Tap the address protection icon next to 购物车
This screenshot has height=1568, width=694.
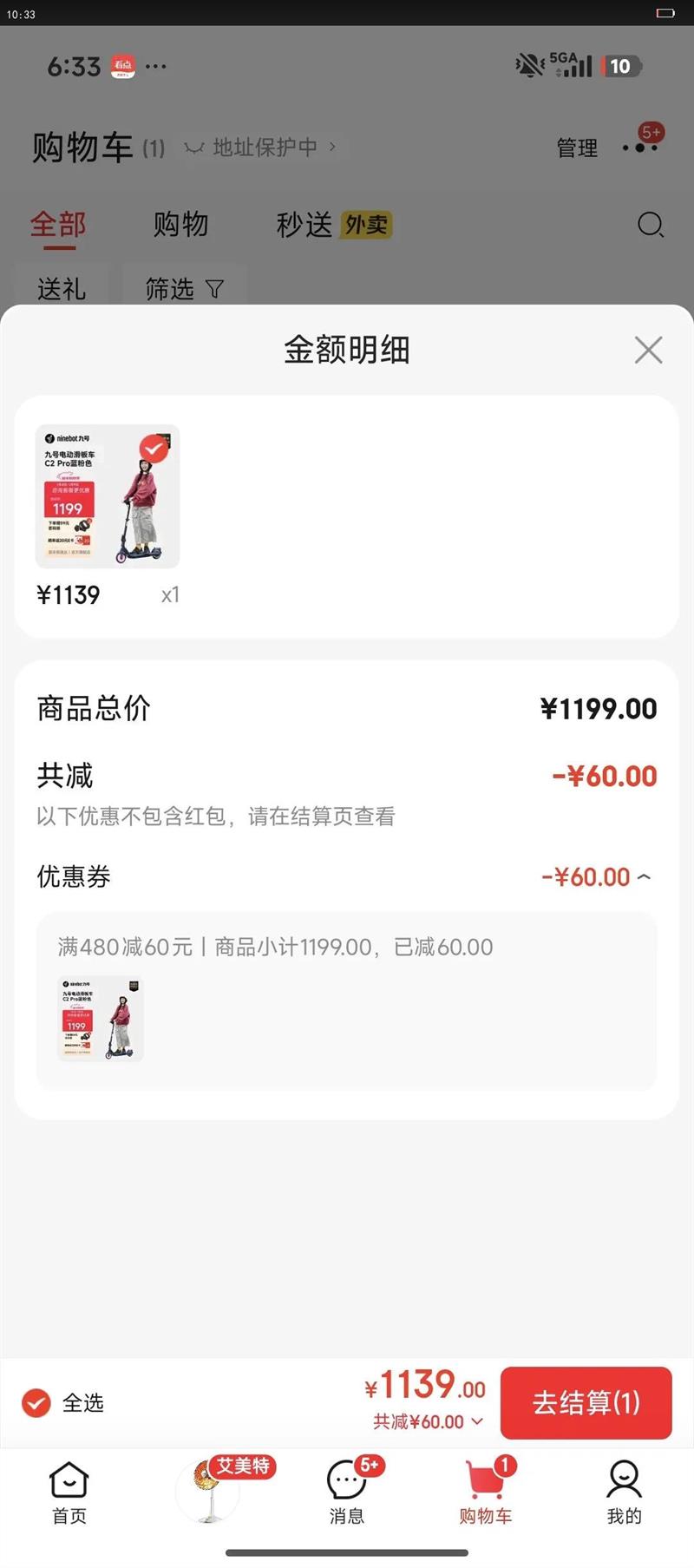pos(194,147)
